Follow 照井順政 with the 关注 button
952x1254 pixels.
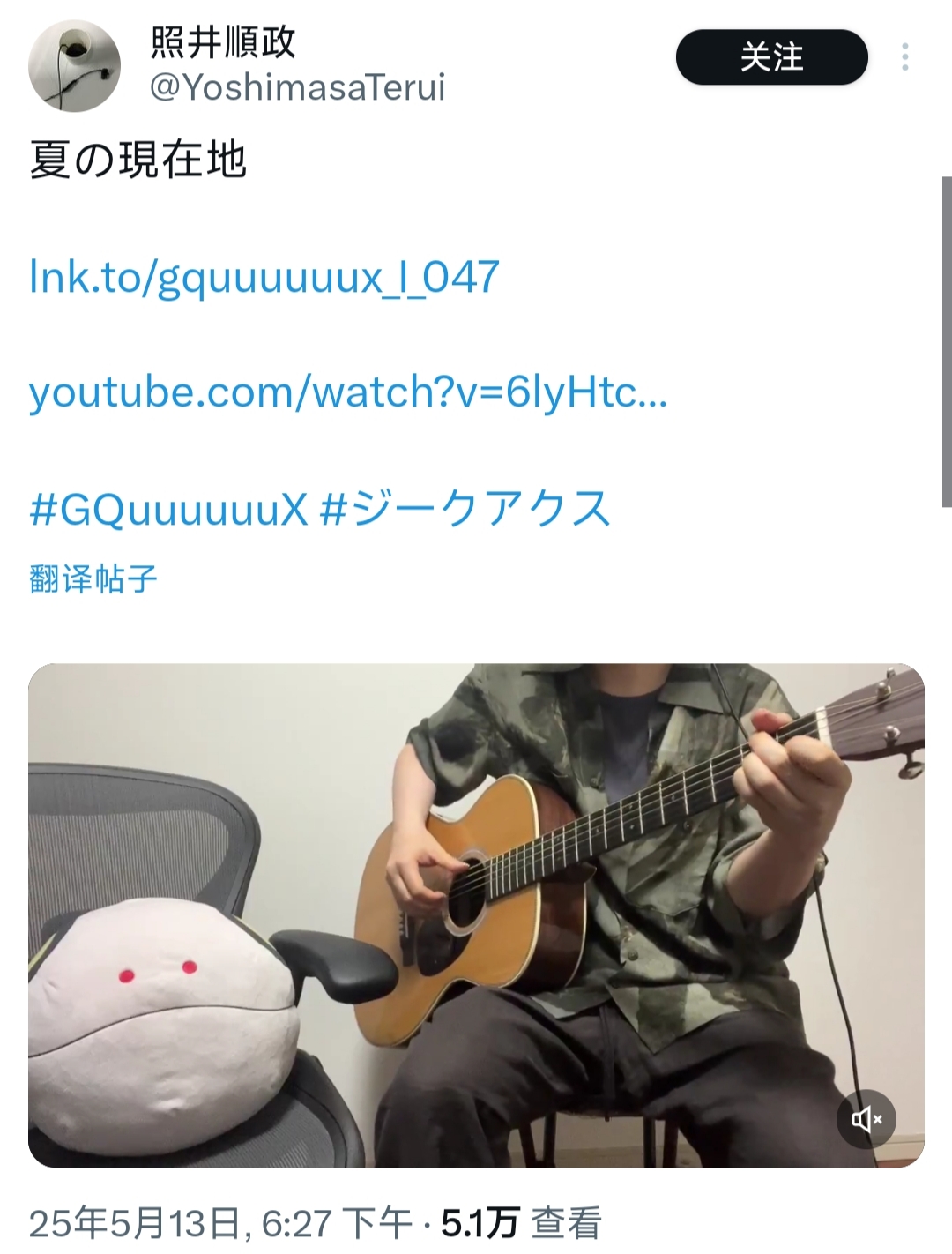[x=771, y=57]
